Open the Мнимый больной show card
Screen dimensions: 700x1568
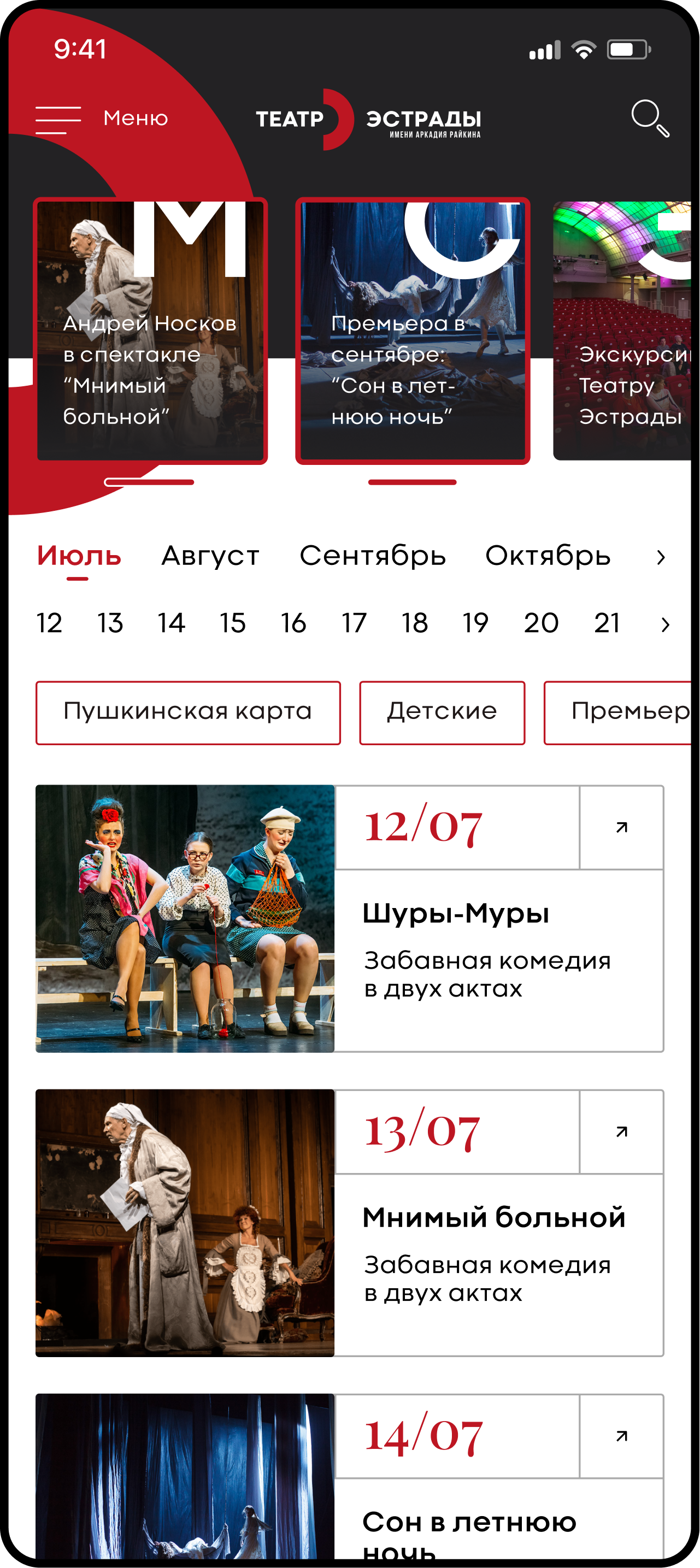coord(493,1218)
